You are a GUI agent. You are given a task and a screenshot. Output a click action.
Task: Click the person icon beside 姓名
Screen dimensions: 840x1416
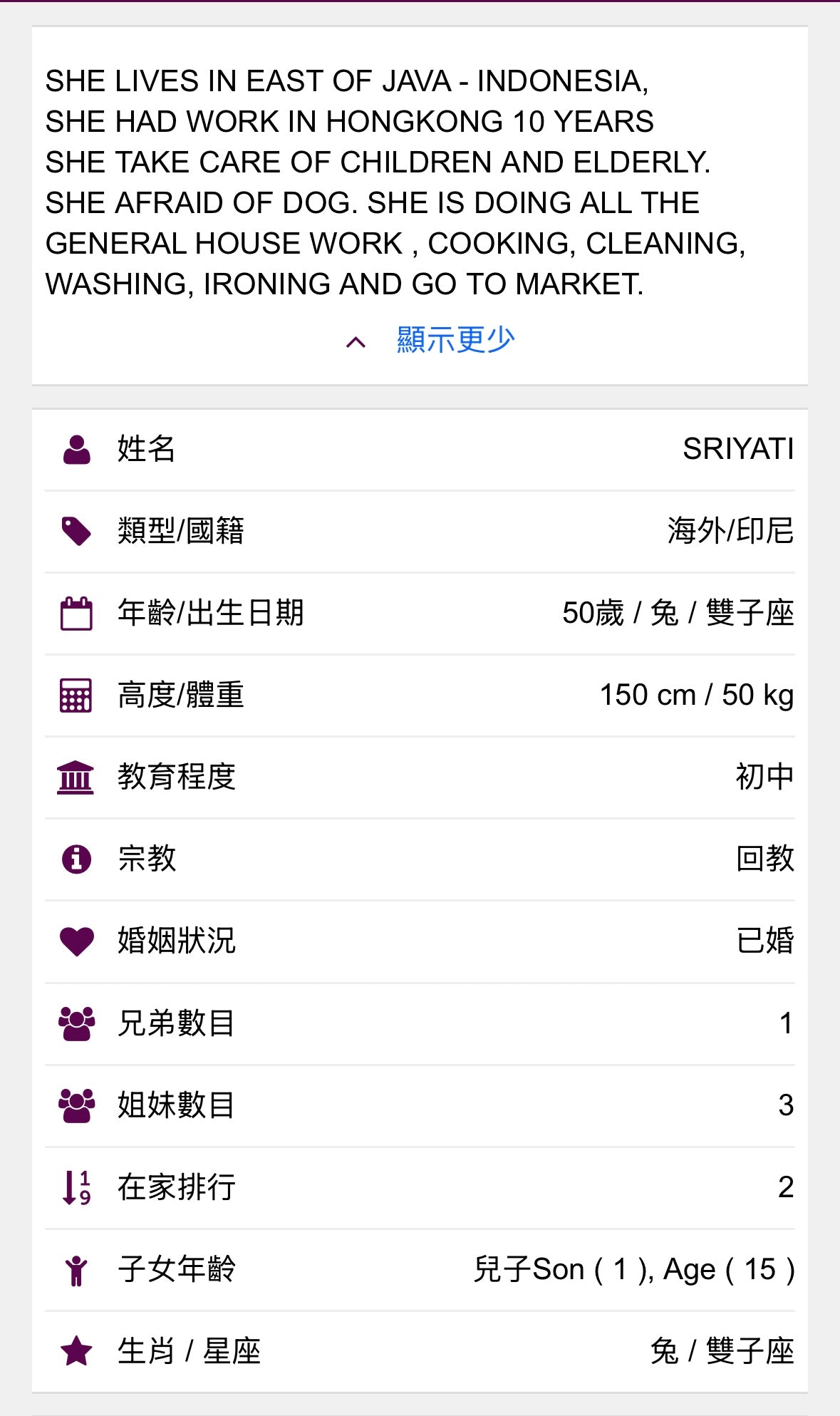point(77,449)
